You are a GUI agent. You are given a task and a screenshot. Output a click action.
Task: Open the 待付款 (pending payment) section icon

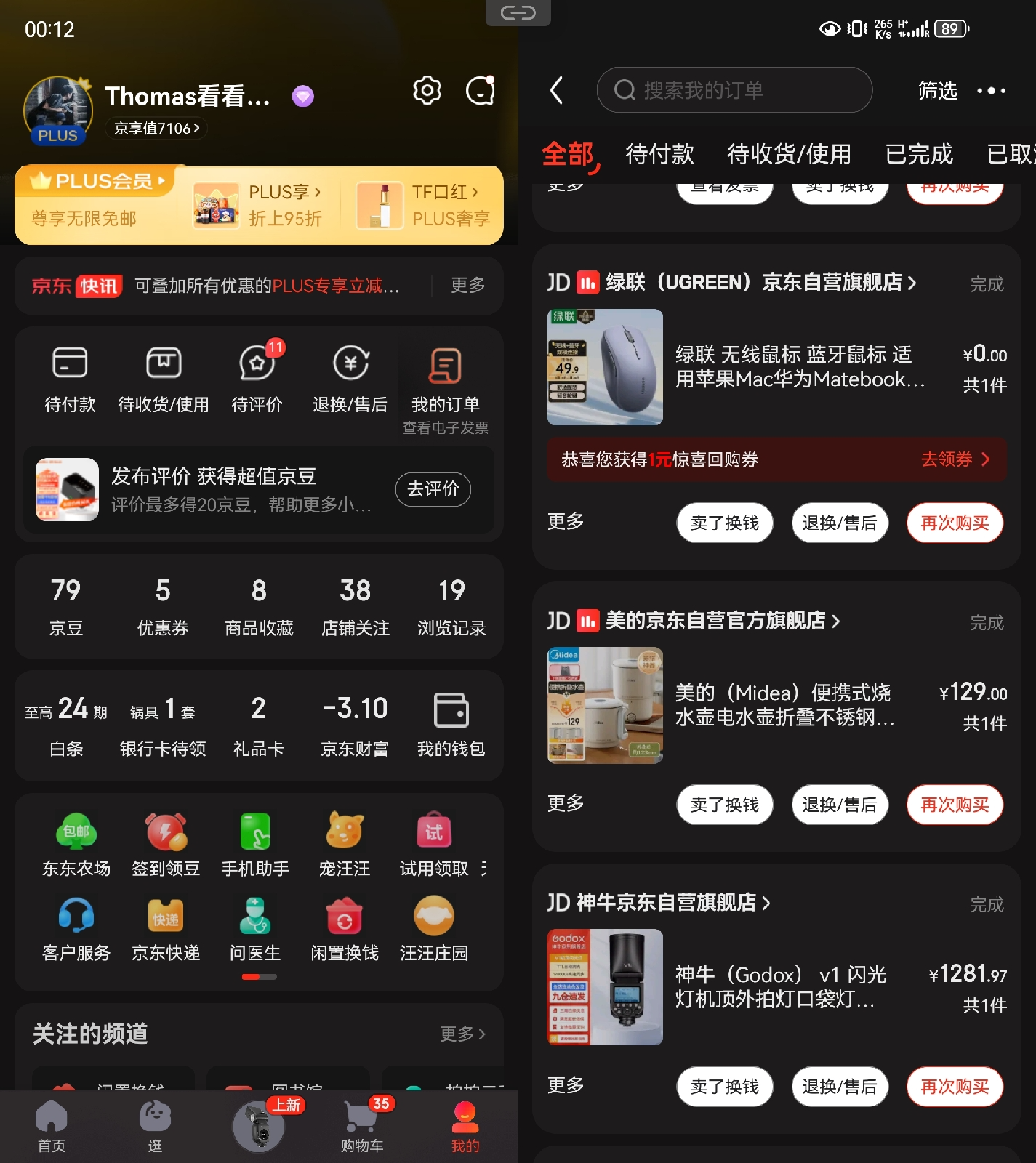click(x=69, y=378)
